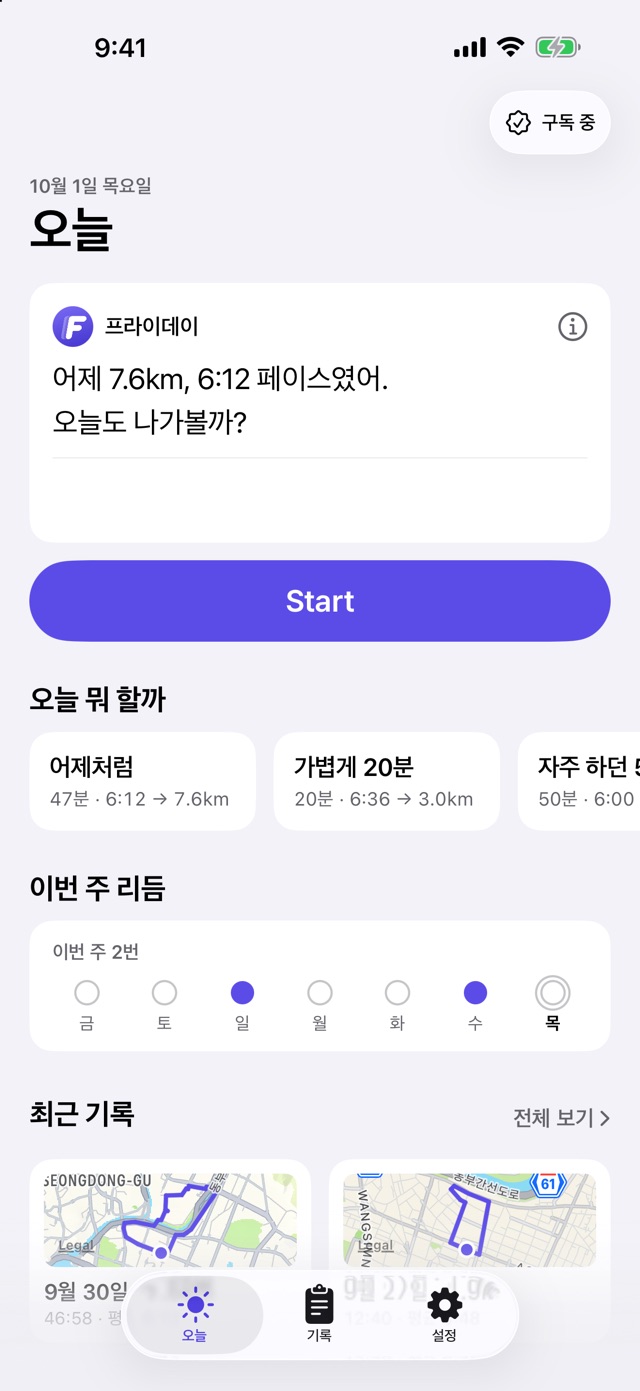Image resolution: width=640 pixels, height=1391 pixels.
Task: Choose the 가볍게 20분 workout card
Action: (x=387, y=781)
